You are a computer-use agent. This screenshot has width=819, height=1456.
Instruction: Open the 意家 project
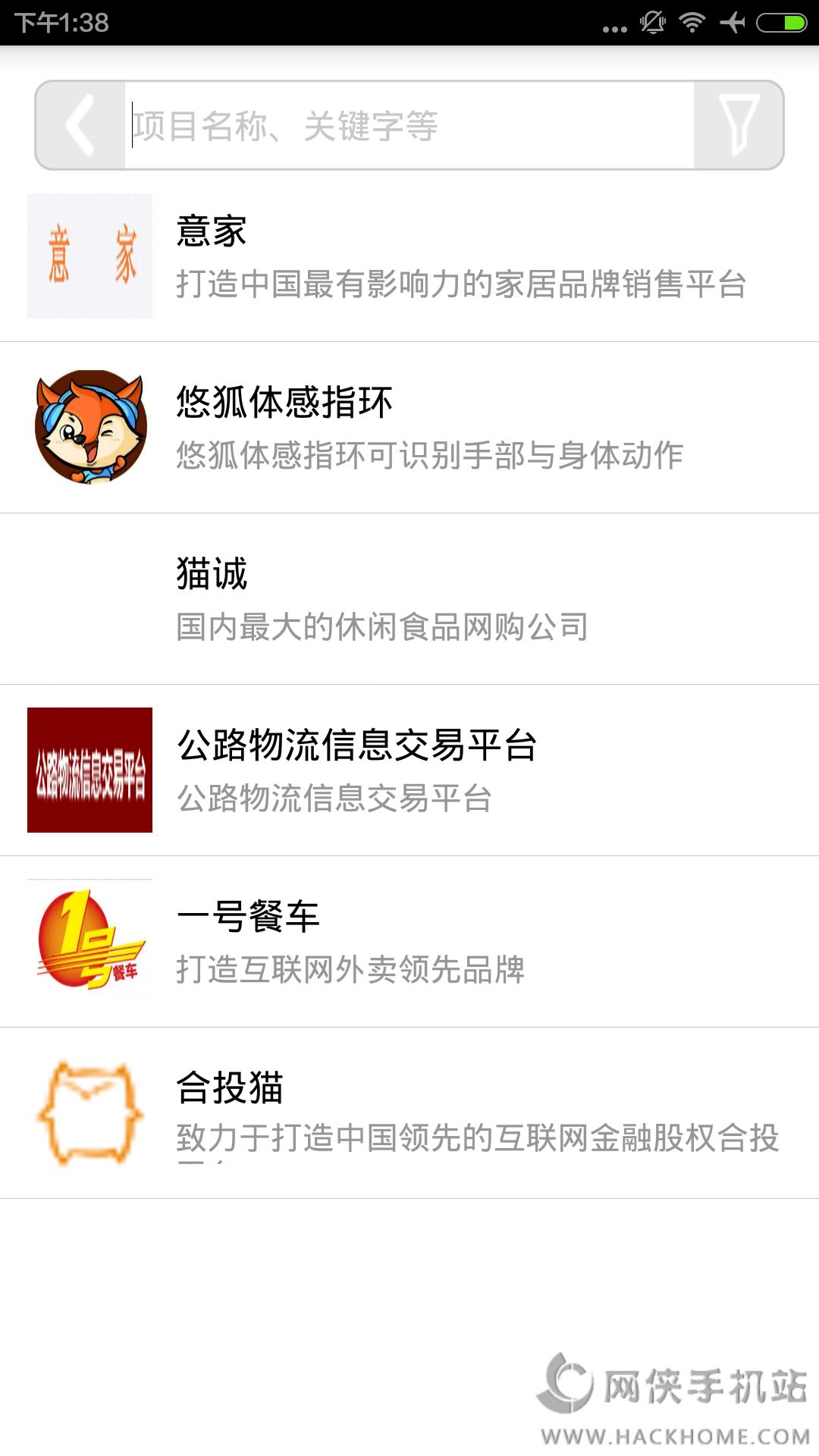[409, 256]
